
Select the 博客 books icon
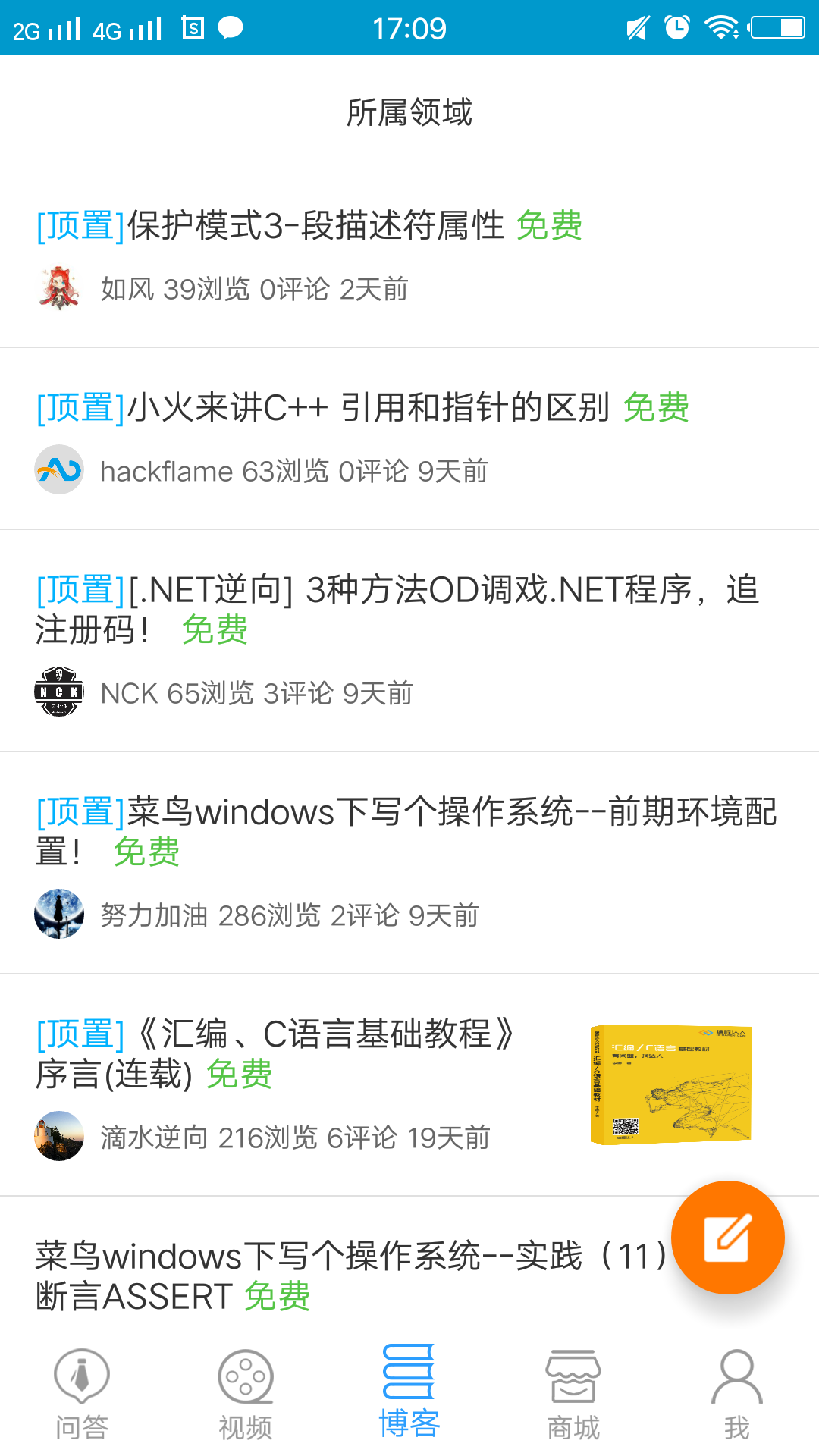(409, 1382)
